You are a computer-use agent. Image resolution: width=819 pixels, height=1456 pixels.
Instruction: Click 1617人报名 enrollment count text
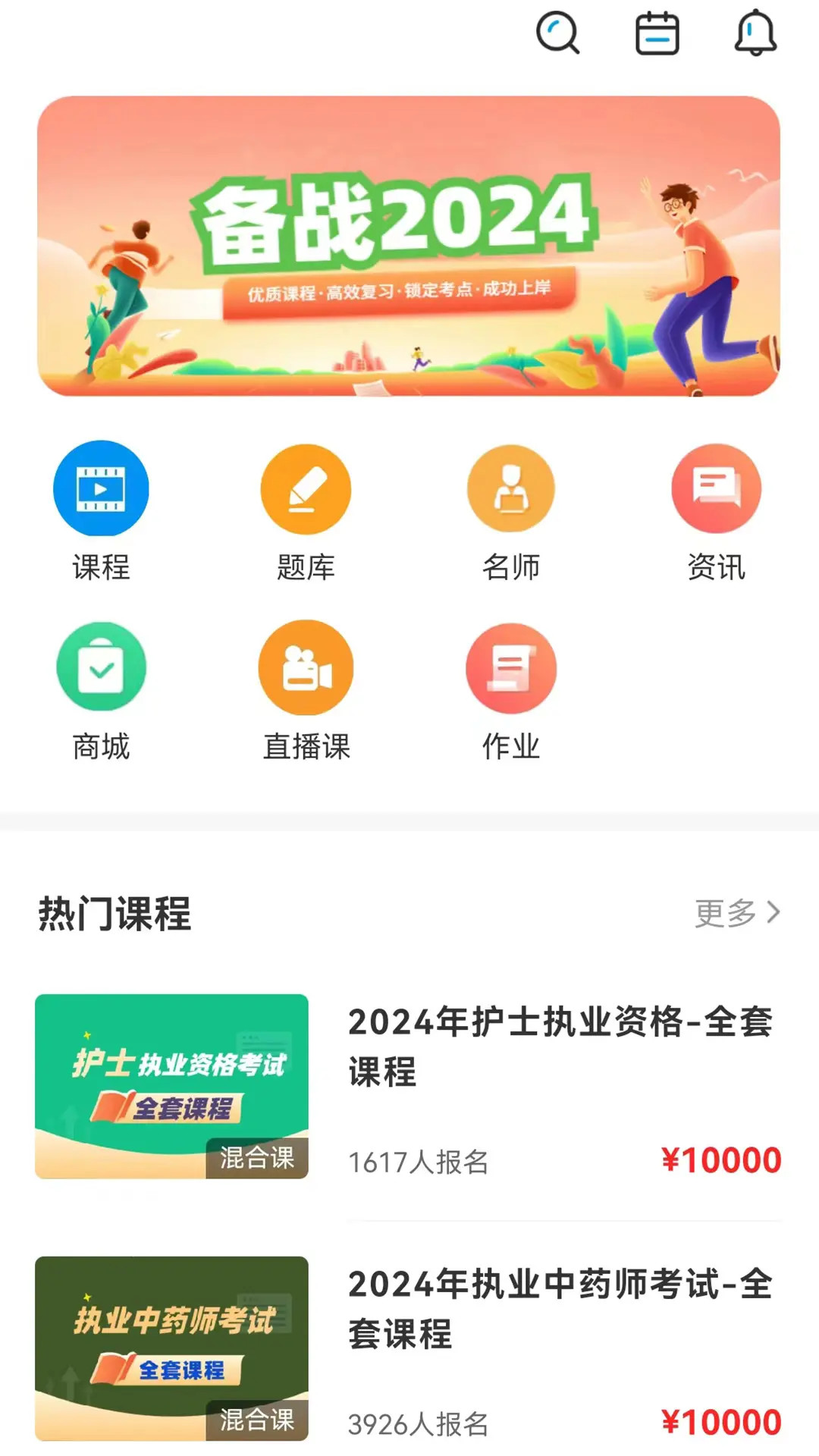point(418,1161)
